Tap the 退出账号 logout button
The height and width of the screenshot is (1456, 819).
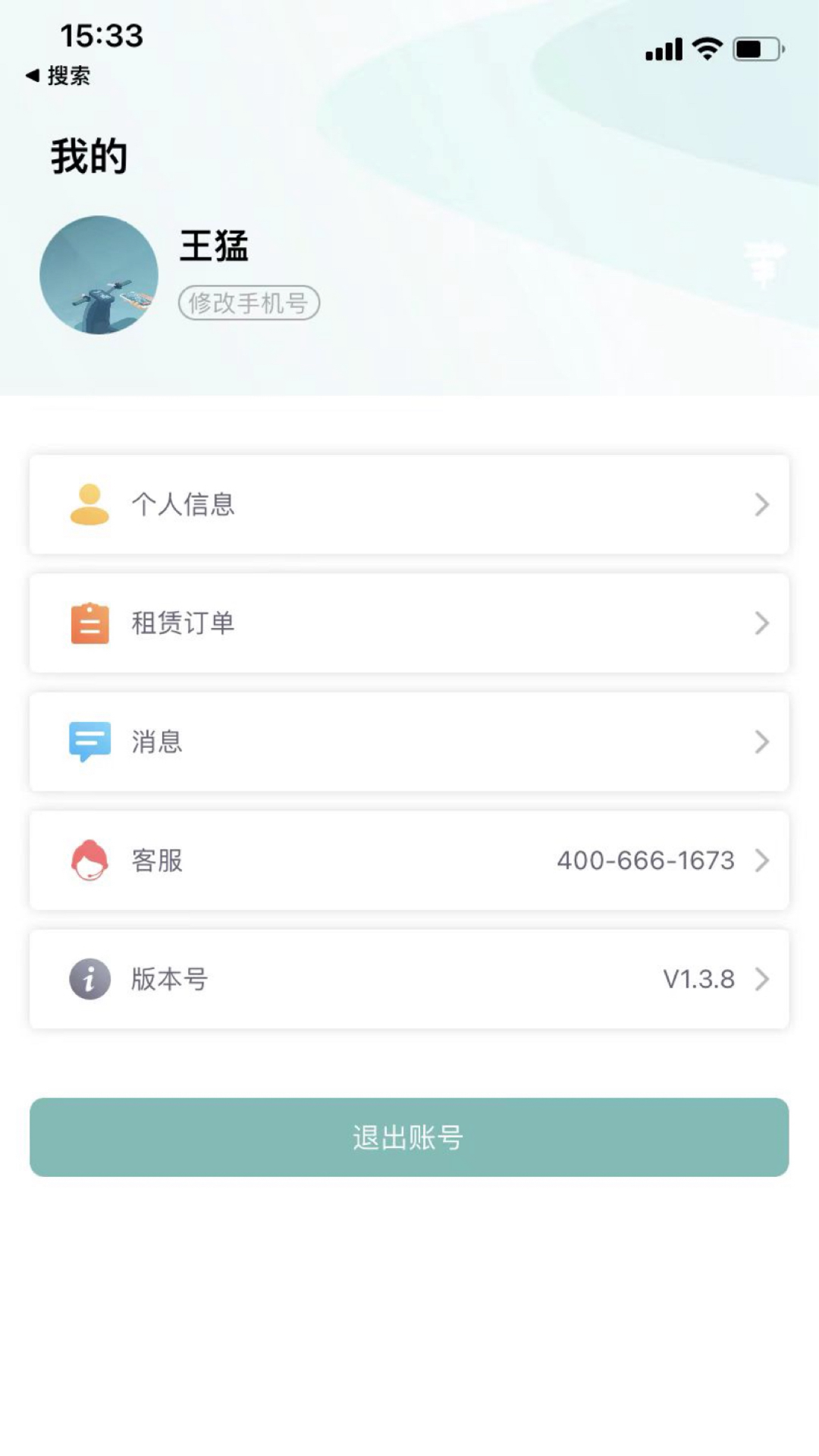coord(409,1137)
